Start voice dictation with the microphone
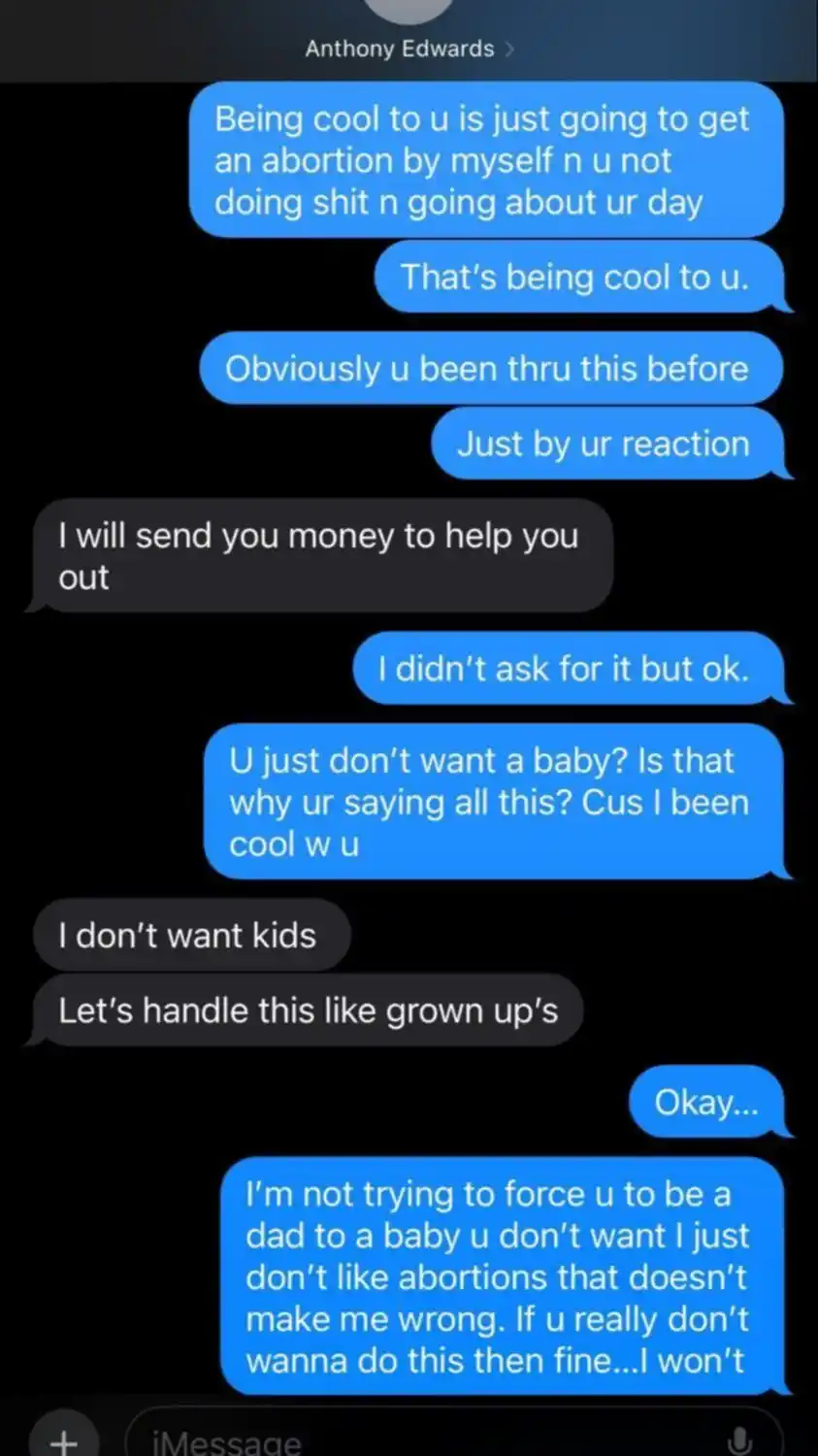This screenshot has width=818, height=1456. (739, 1441)
